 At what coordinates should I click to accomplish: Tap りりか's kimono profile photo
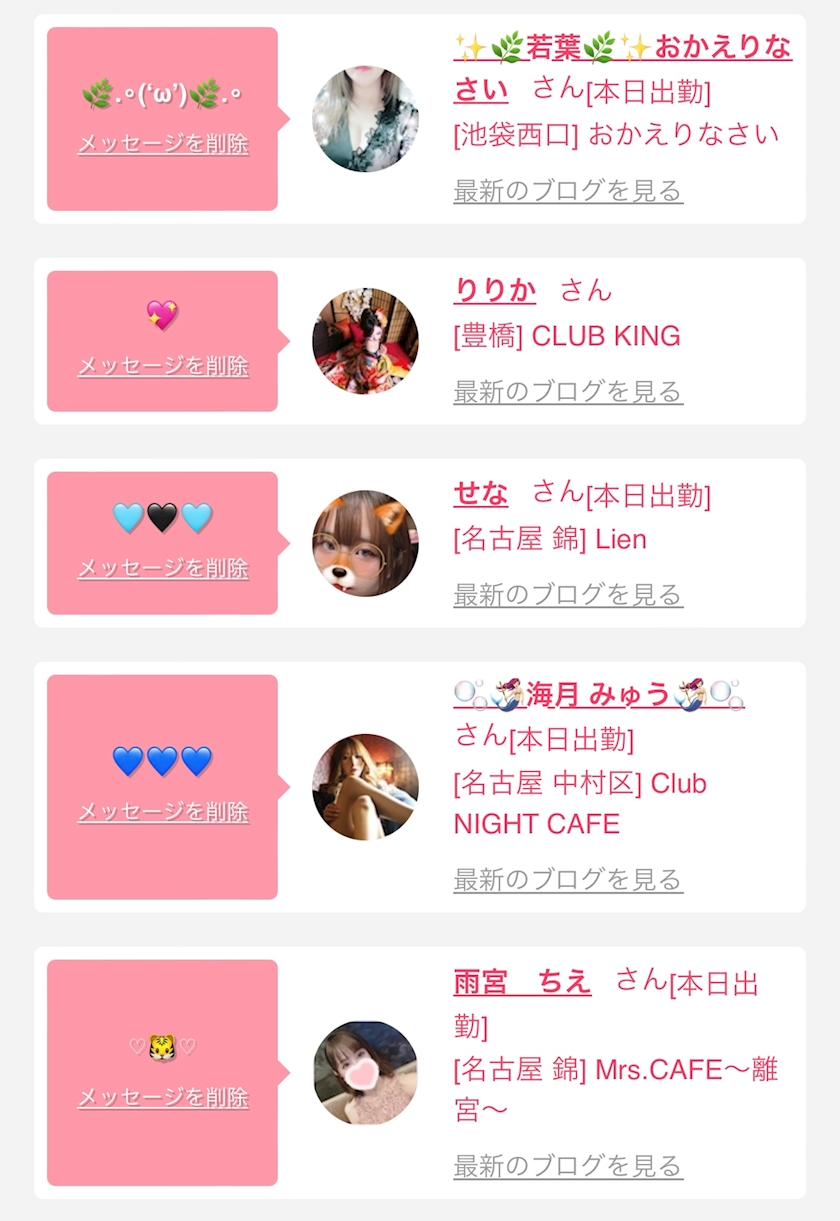[365, 341]
